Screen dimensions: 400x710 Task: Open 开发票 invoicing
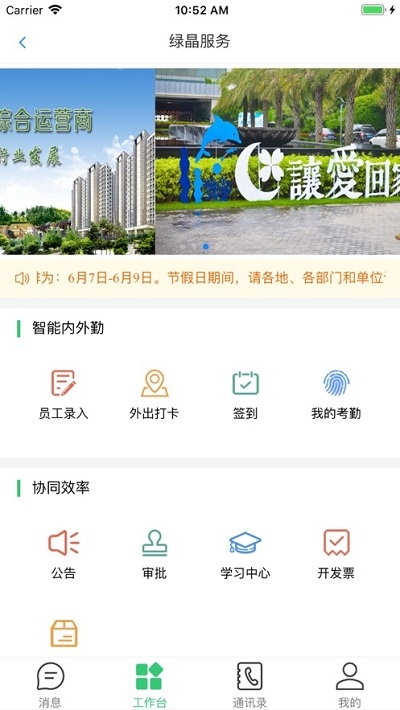tap(336, 554)
